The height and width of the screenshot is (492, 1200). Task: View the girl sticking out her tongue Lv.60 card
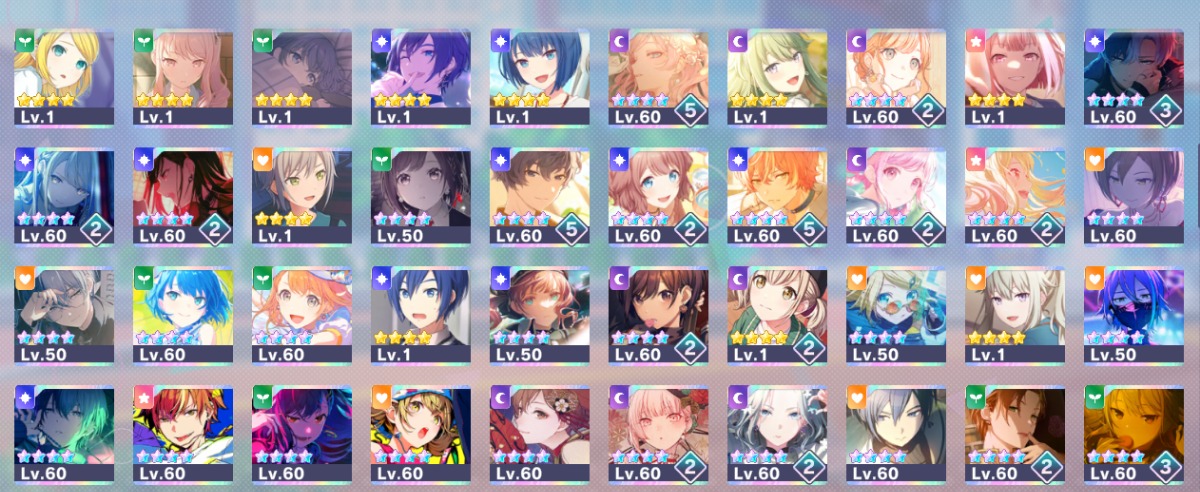(658, 314)
